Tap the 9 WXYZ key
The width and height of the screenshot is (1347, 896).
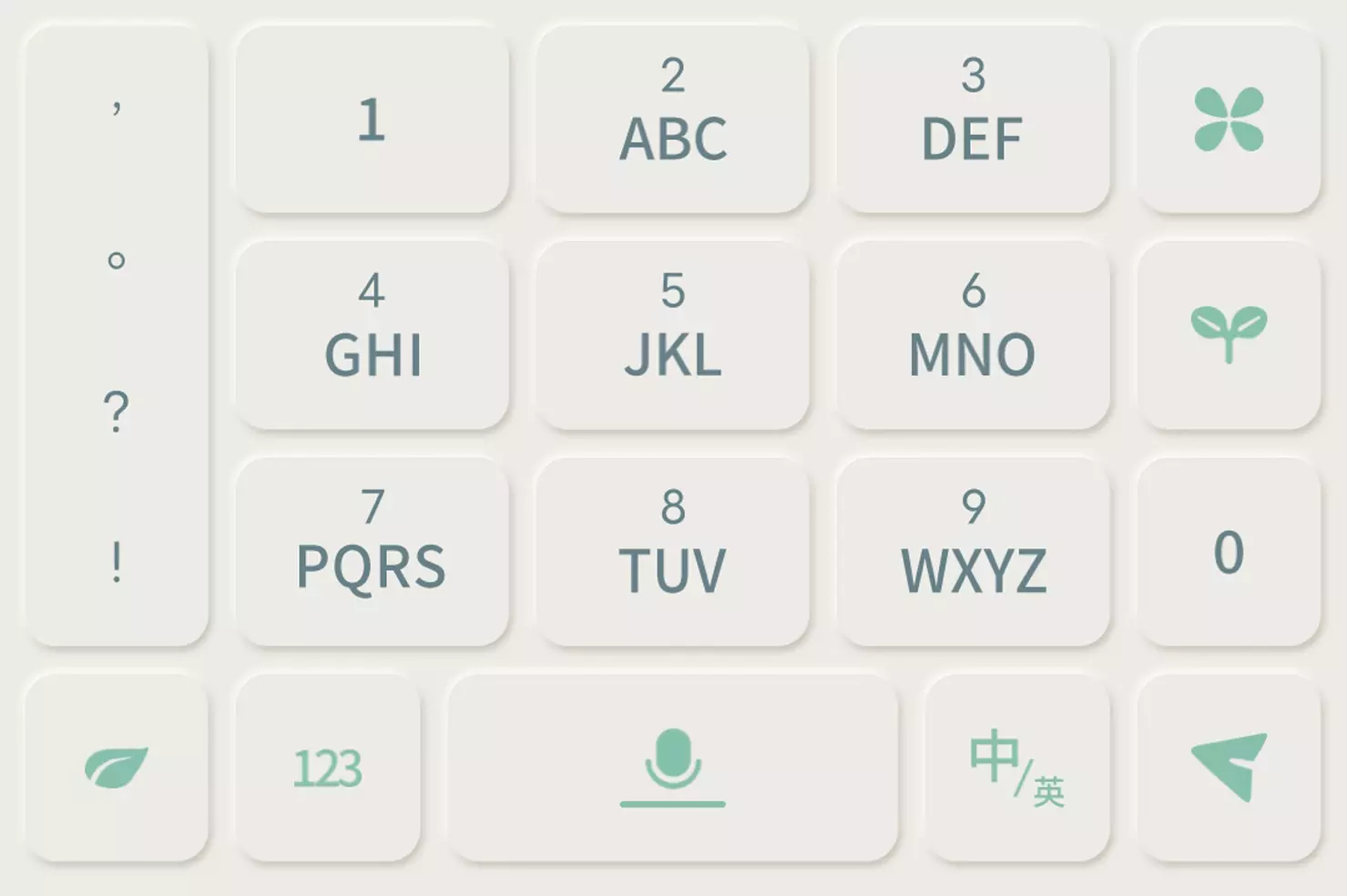coord(973,550)
